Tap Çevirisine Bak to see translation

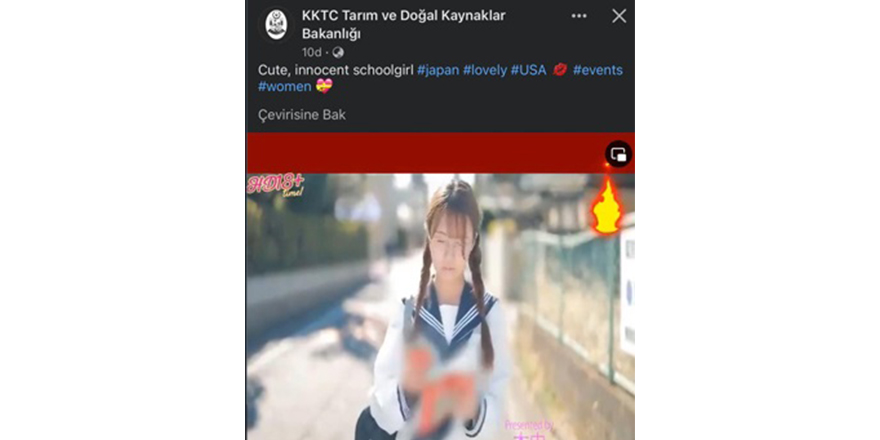pyautogui.click(x=301, y=115)
